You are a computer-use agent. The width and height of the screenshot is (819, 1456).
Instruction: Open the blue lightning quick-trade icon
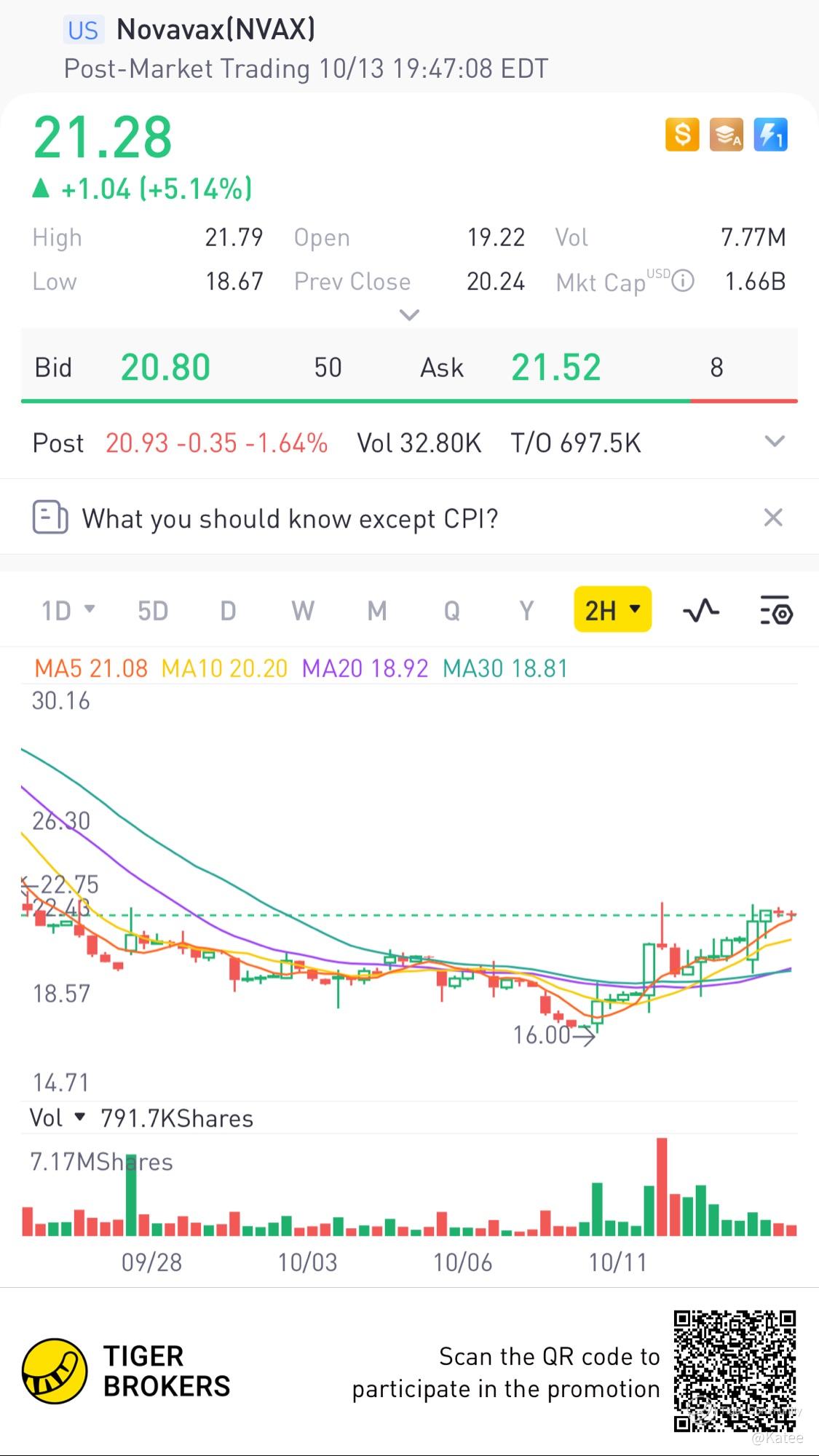point(770,135)
